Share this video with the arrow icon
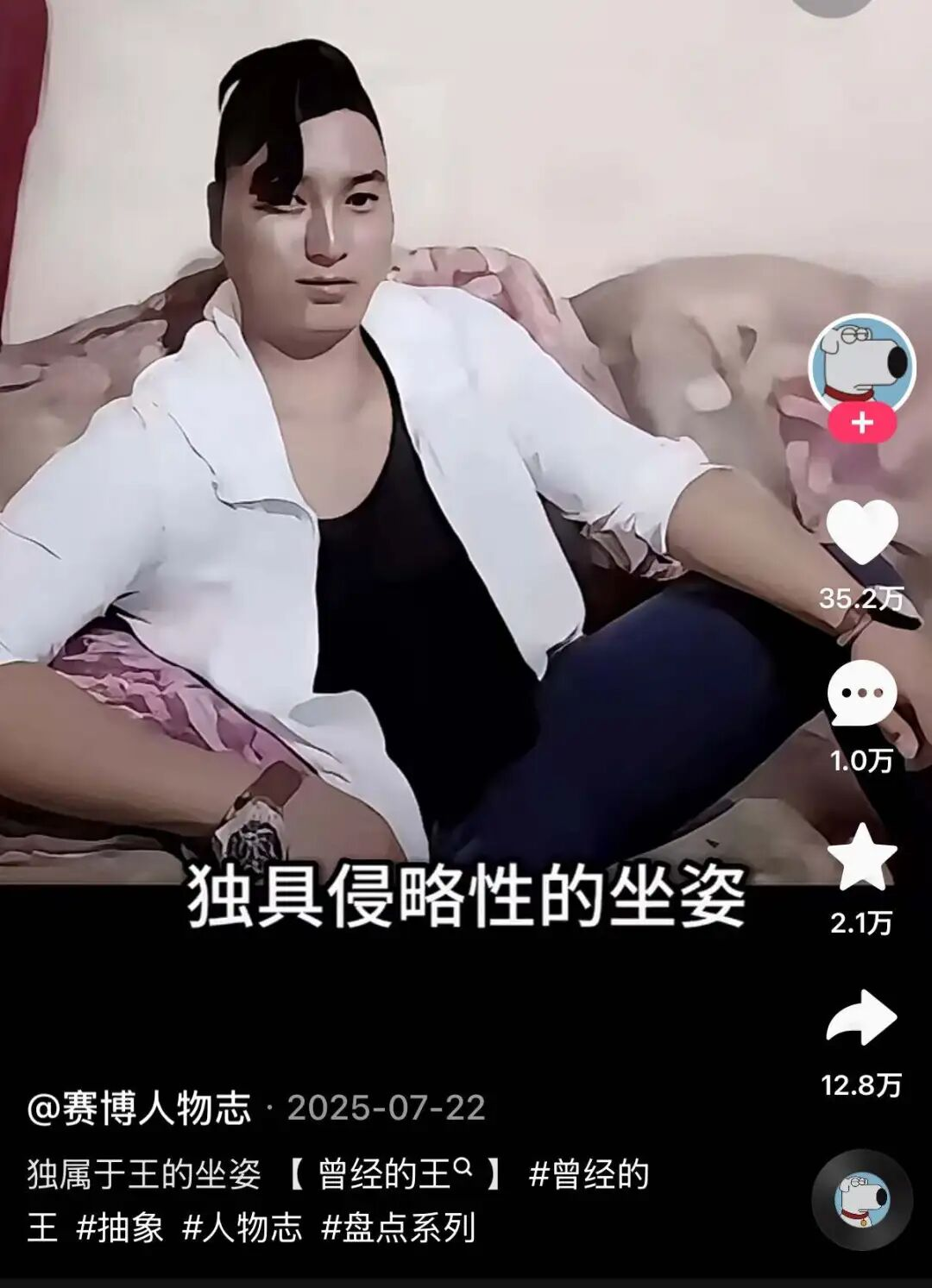The image size is (932, 1288). point(862,1018)
